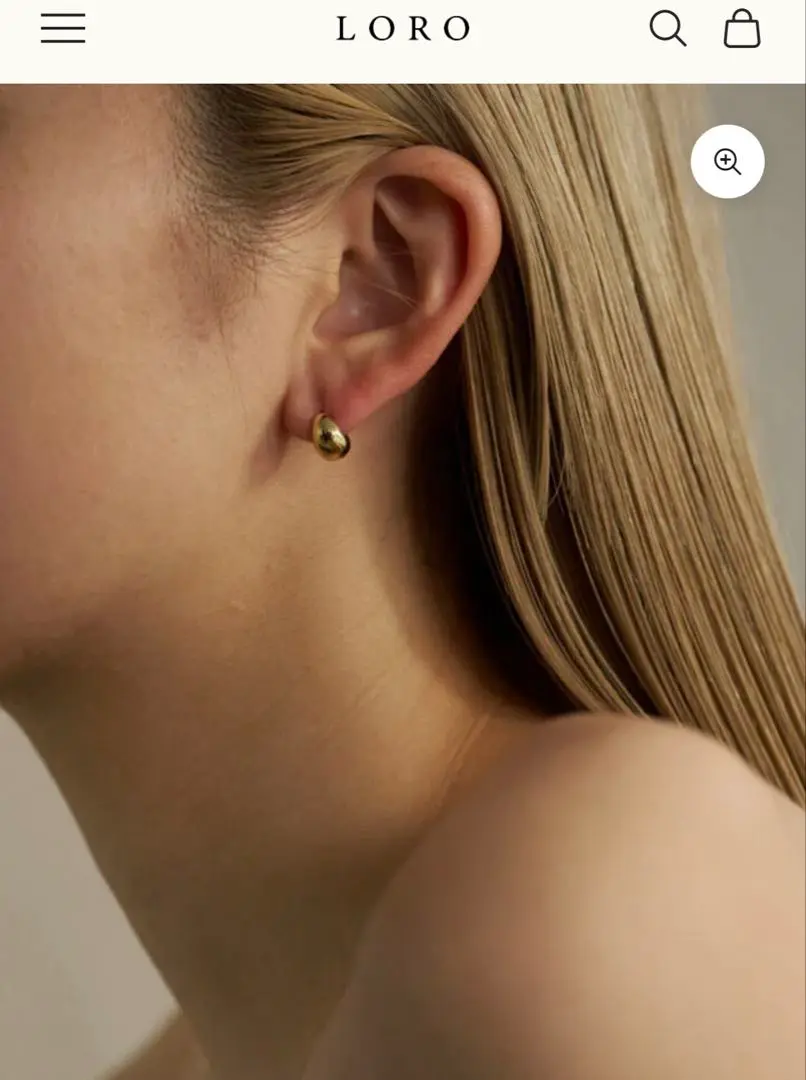Go to the LORO home page

(403, 28)
